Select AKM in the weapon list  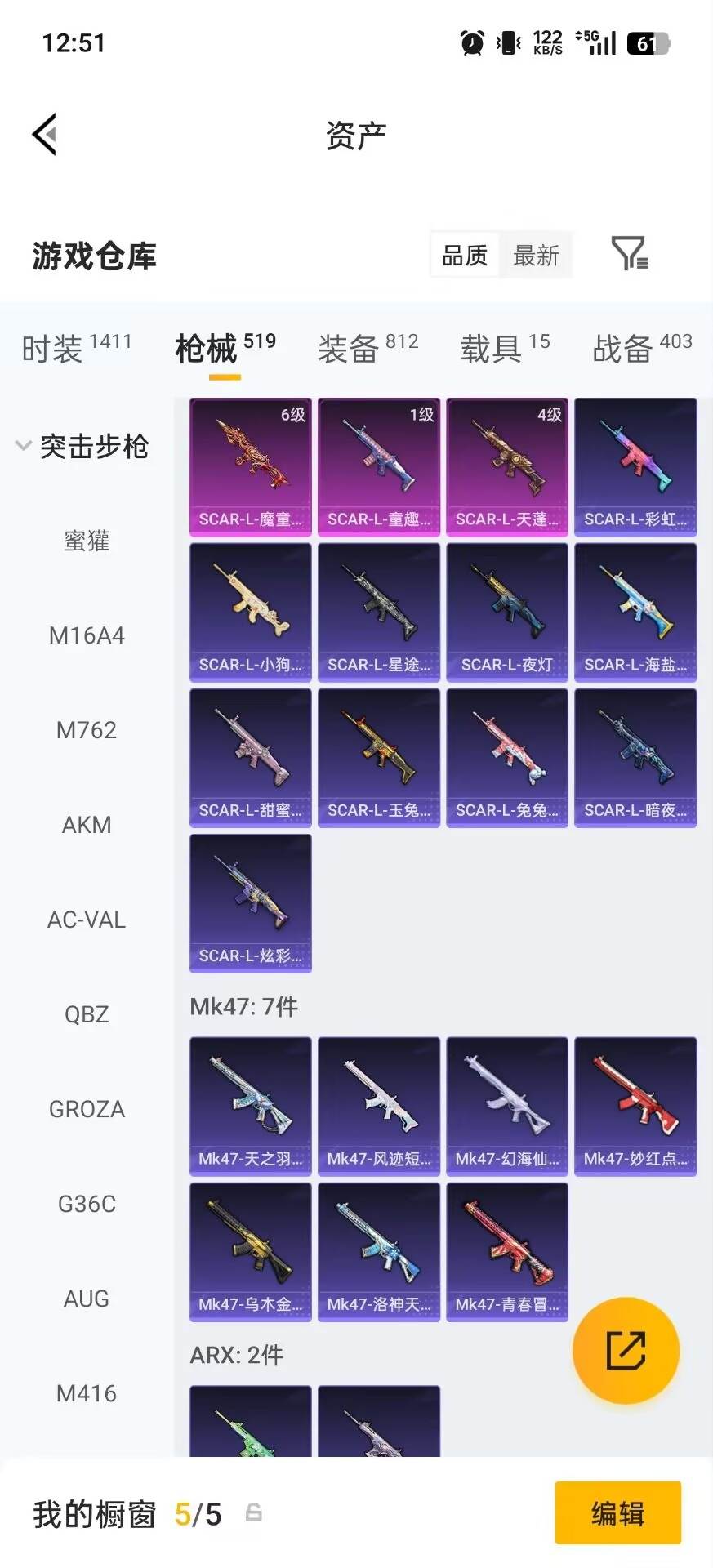click(x=87, y=825)
